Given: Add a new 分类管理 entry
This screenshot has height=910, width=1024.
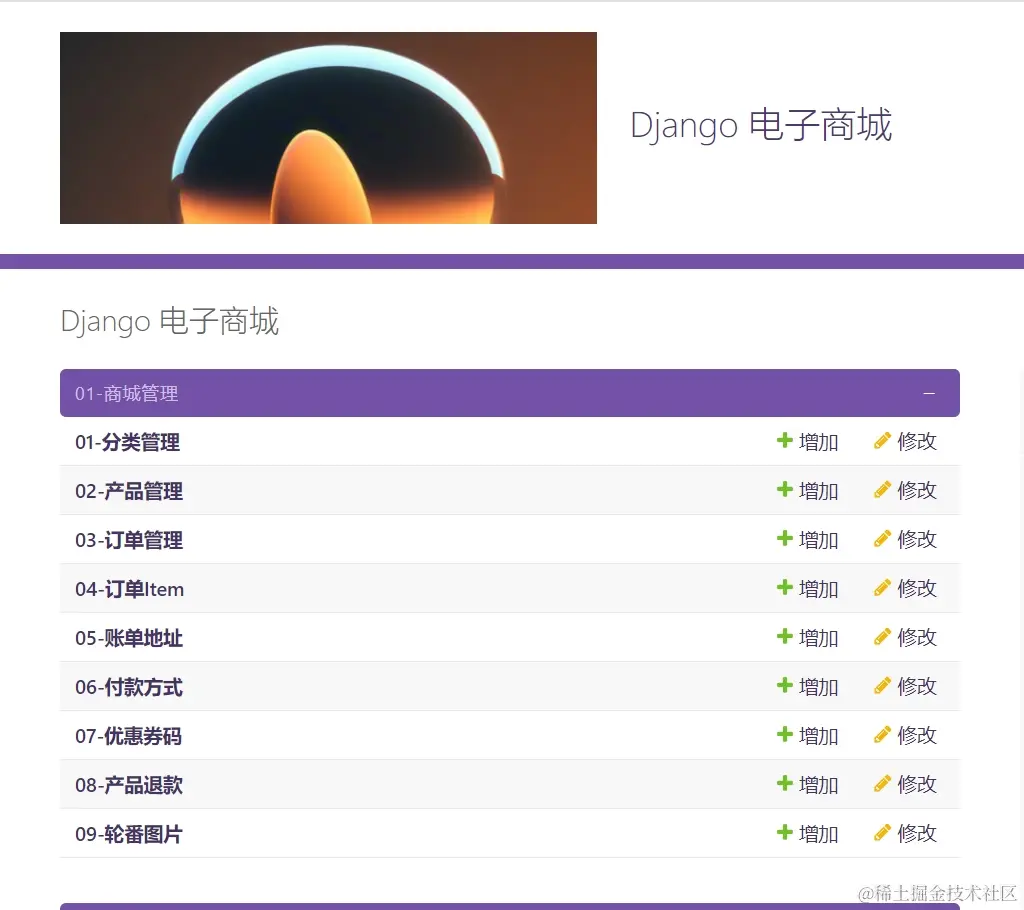Looking at the screenshot, I should point(808,442).
